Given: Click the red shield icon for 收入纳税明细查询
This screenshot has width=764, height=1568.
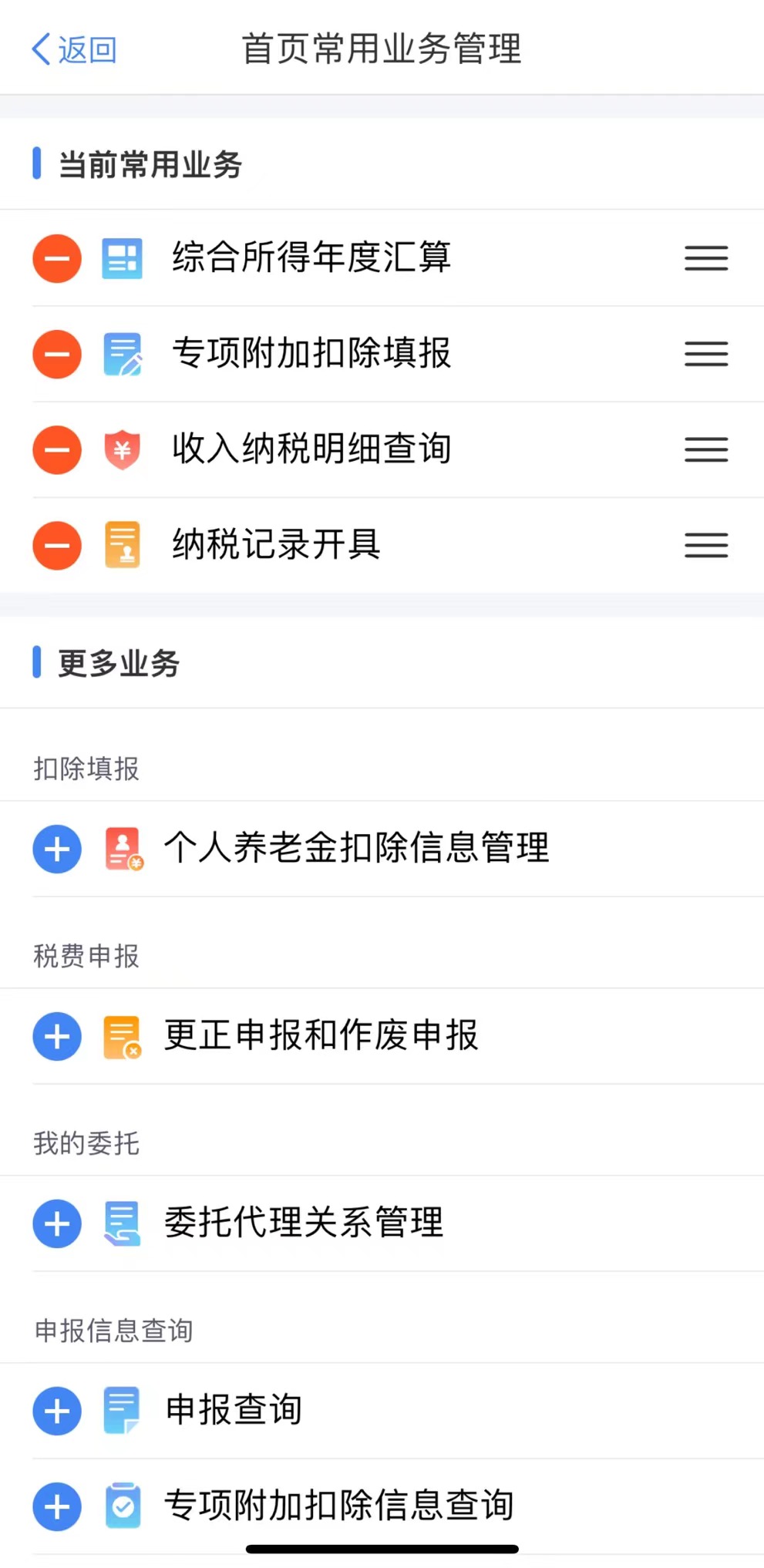Looking at the screenshot, I should point(122,449).
